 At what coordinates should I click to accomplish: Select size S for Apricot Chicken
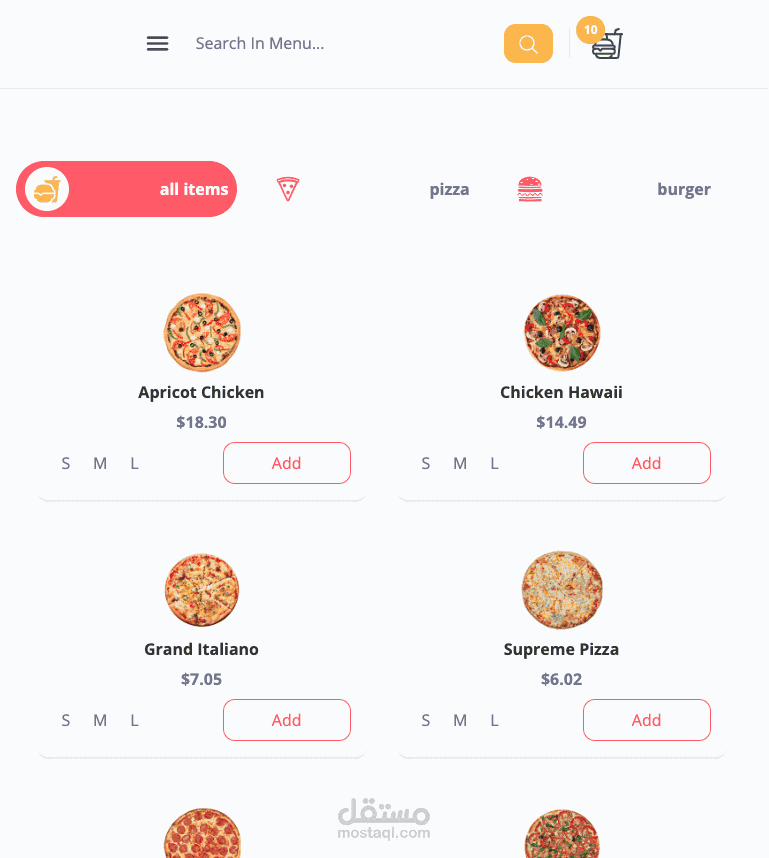point(65,463)
